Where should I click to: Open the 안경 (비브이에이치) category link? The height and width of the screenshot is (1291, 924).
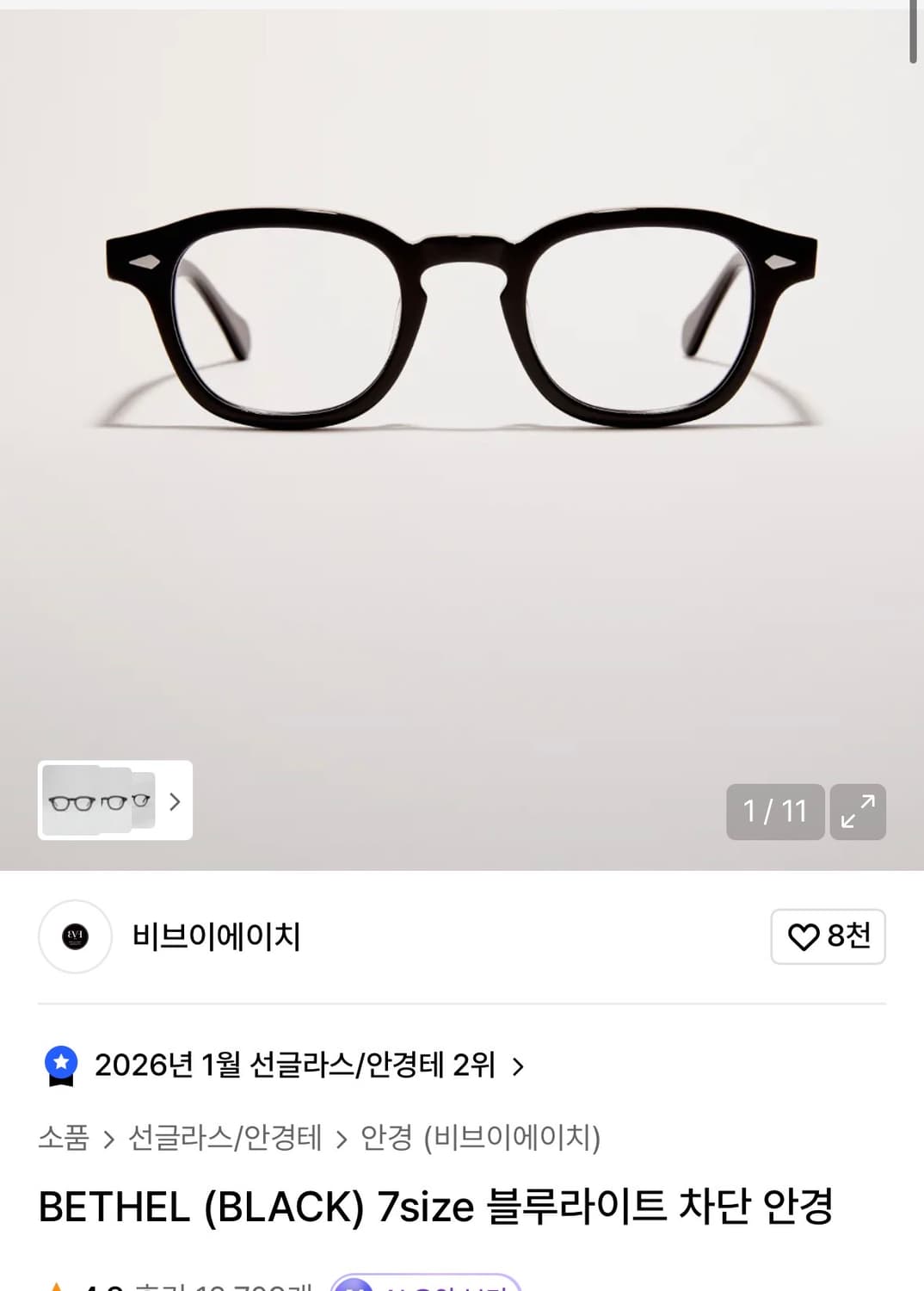pos(482,1138)
